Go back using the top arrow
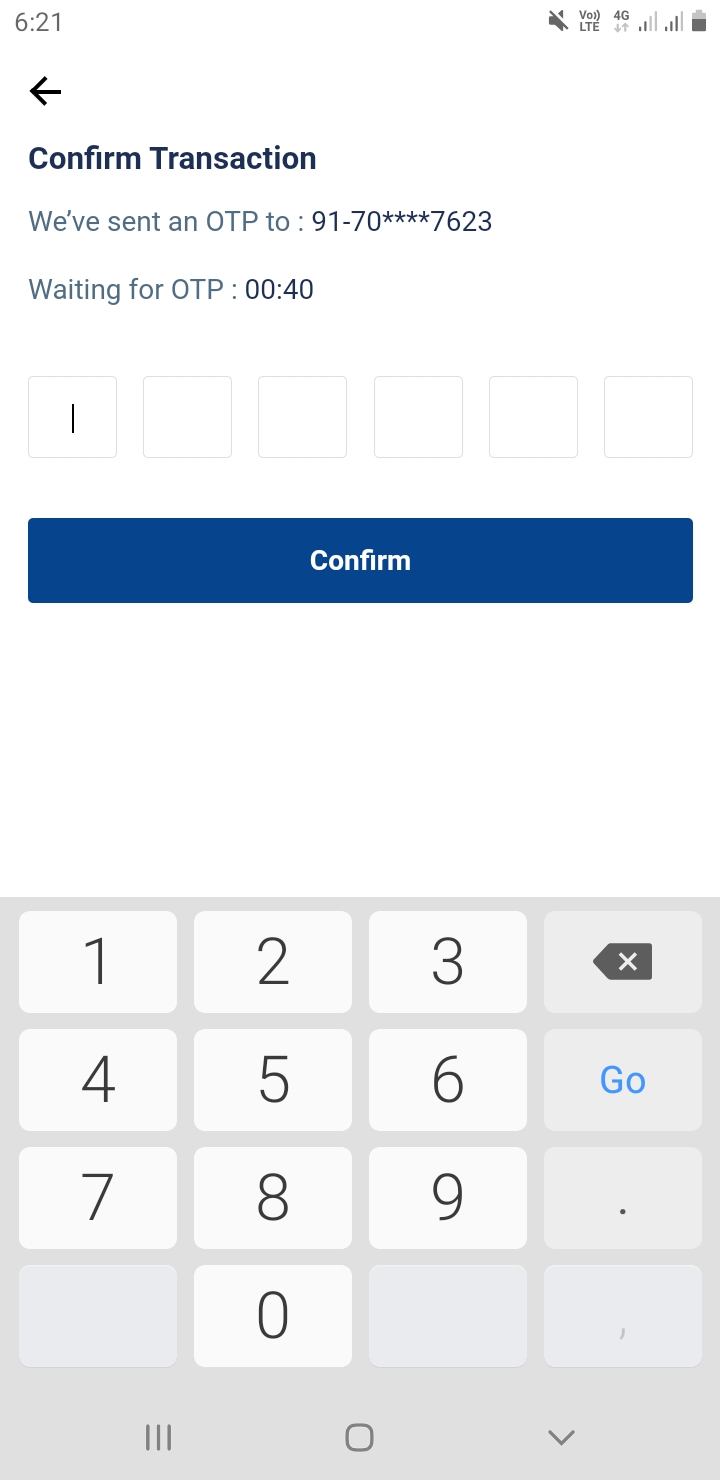The height and width of the screenshot is (1480, 720). point(45,92)
